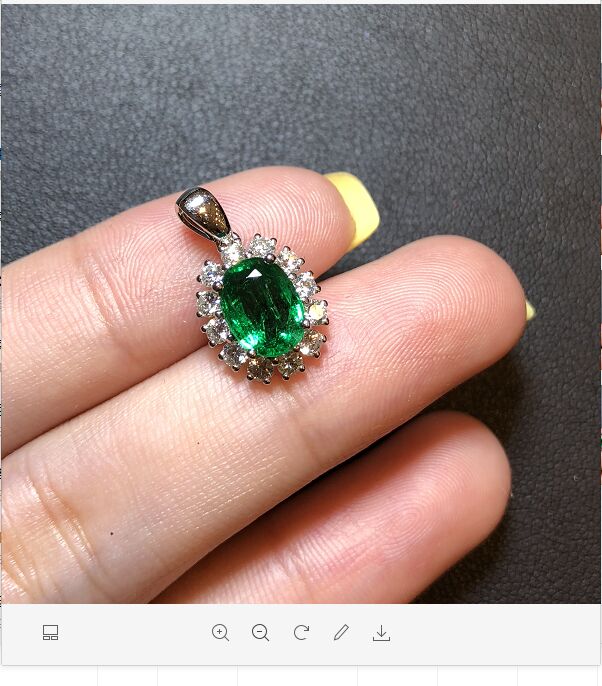This screenshot has height=686, width=602.
Task: Open the thumbnail layout view icon
Action: [50, 632]
